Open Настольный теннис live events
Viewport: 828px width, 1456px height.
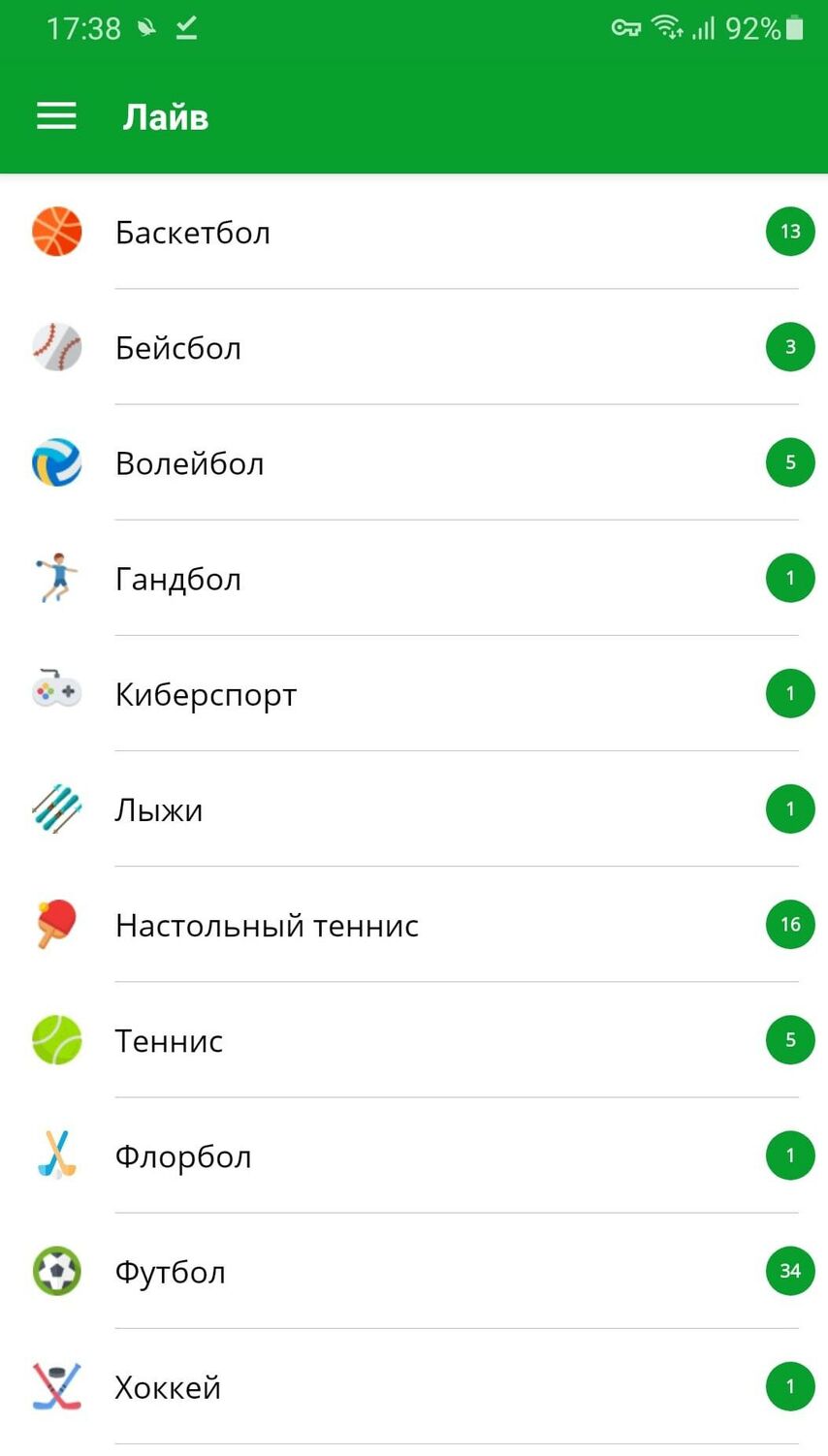[414, 924]
